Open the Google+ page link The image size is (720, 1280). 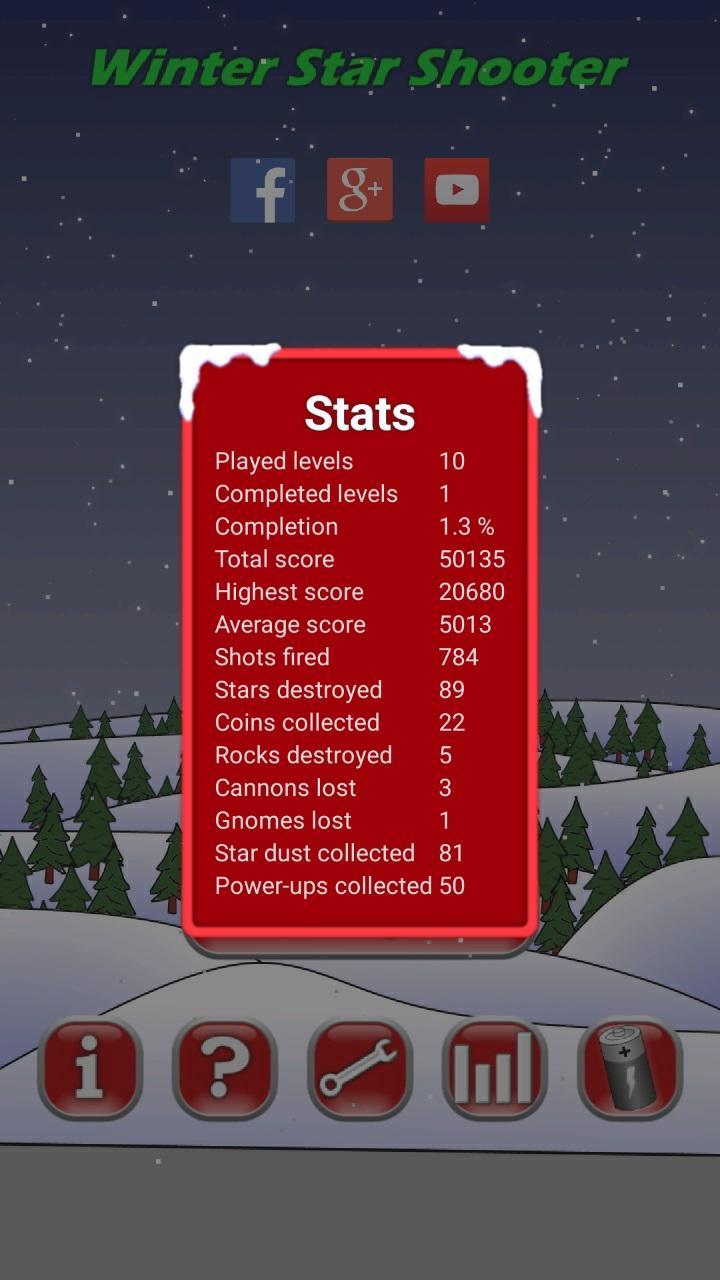click(360, 190)
